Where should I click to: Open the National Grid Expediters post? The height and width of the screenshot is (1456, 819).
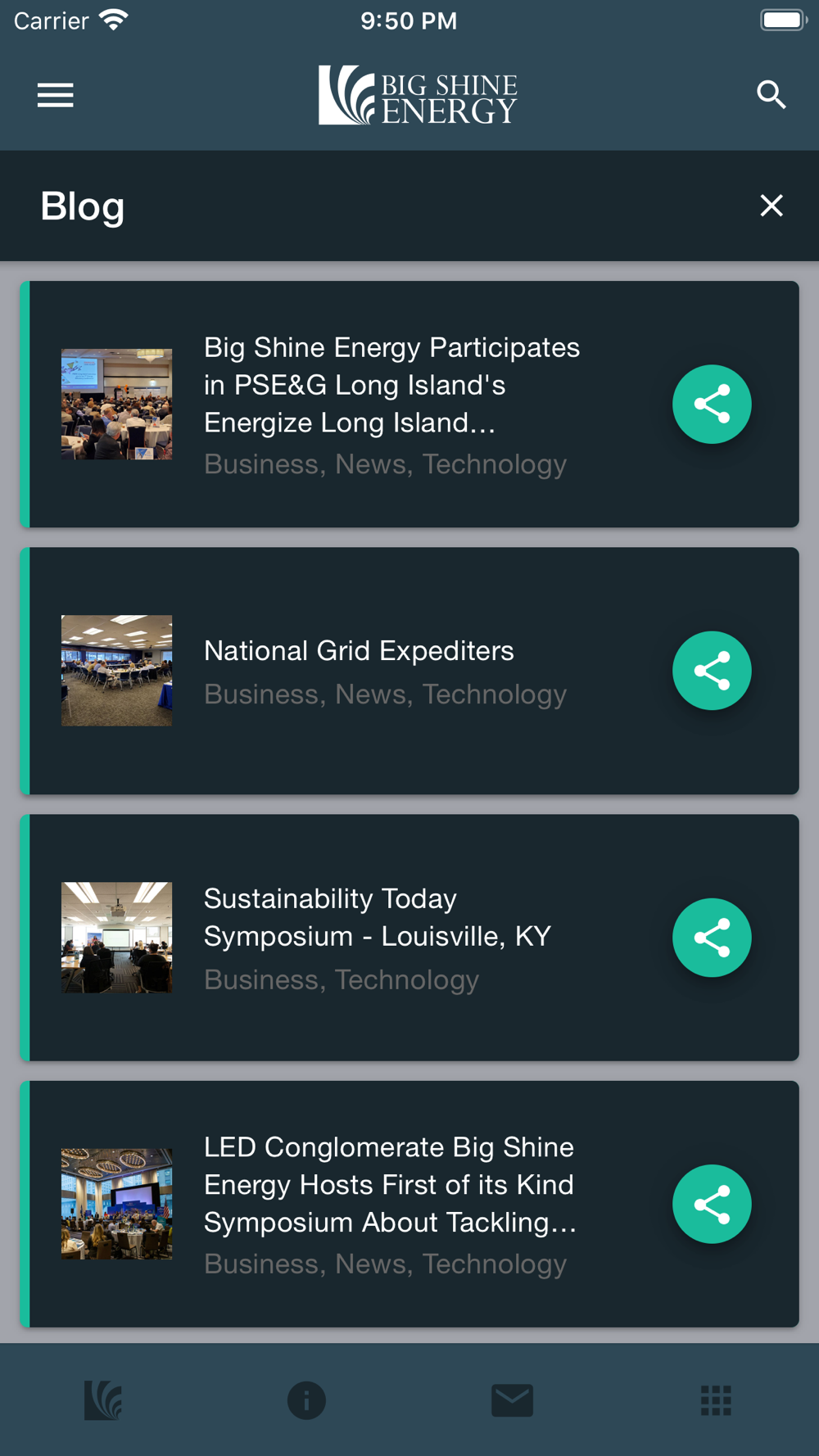(x=409, y=671)
